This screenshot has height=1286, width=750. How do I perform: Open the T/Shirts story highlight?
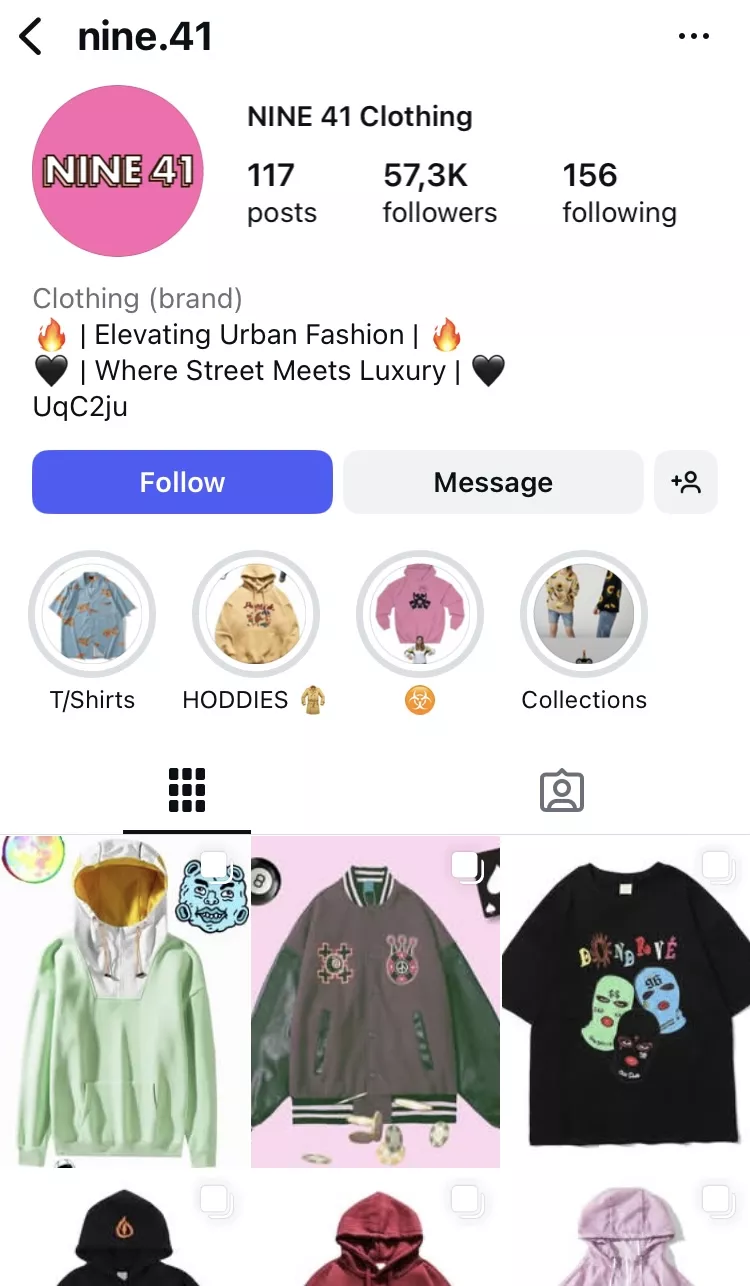(92, 614)
